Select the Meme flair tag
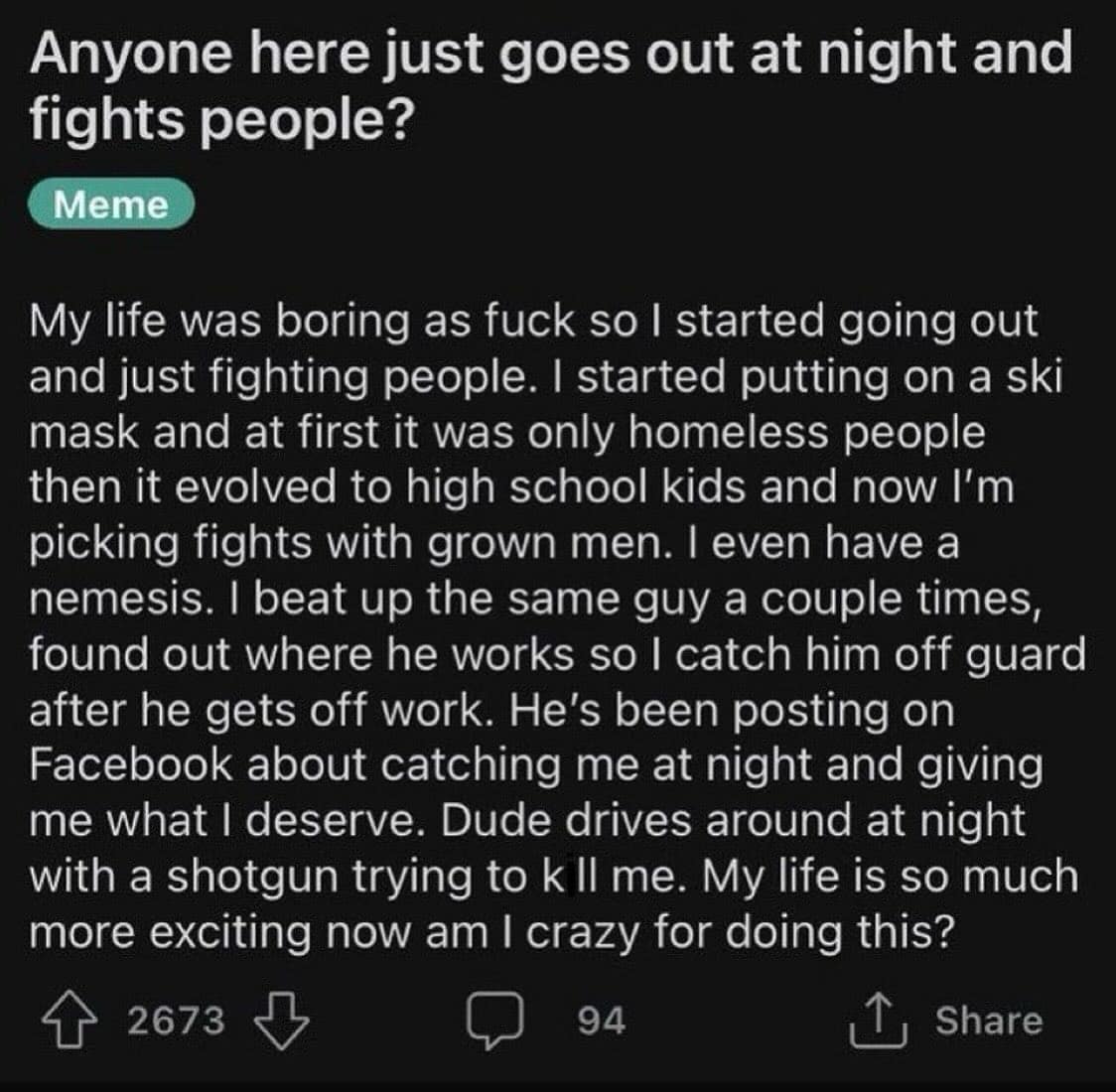Screen dimensions: 1116x1092 coord(110,205)
